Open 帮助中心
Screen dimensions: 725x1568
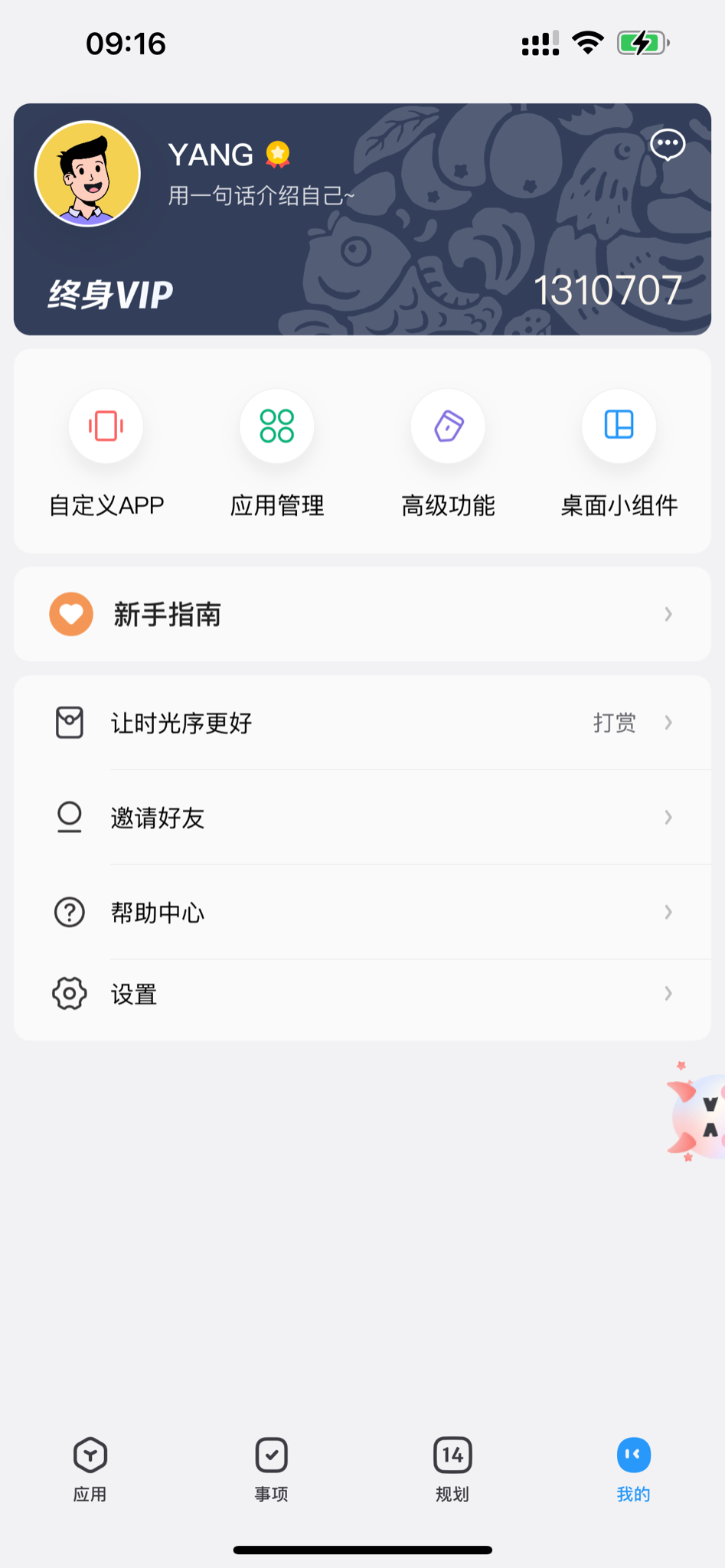click(x=362, y=913)
